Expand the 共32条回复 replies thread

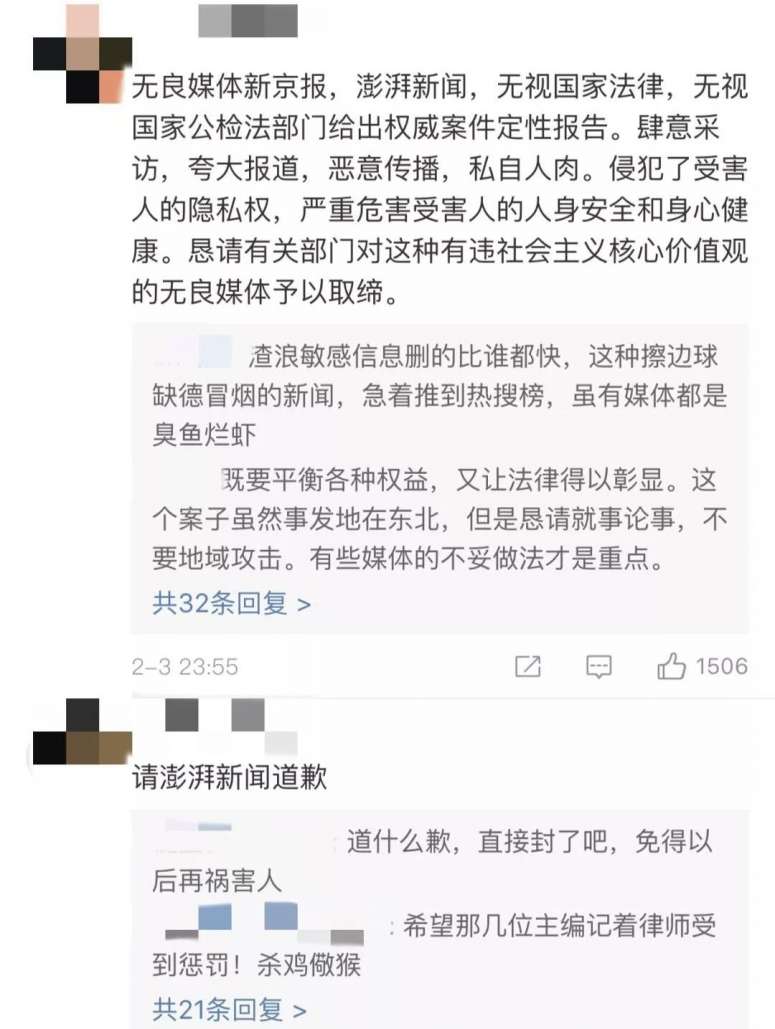(231, 603)
